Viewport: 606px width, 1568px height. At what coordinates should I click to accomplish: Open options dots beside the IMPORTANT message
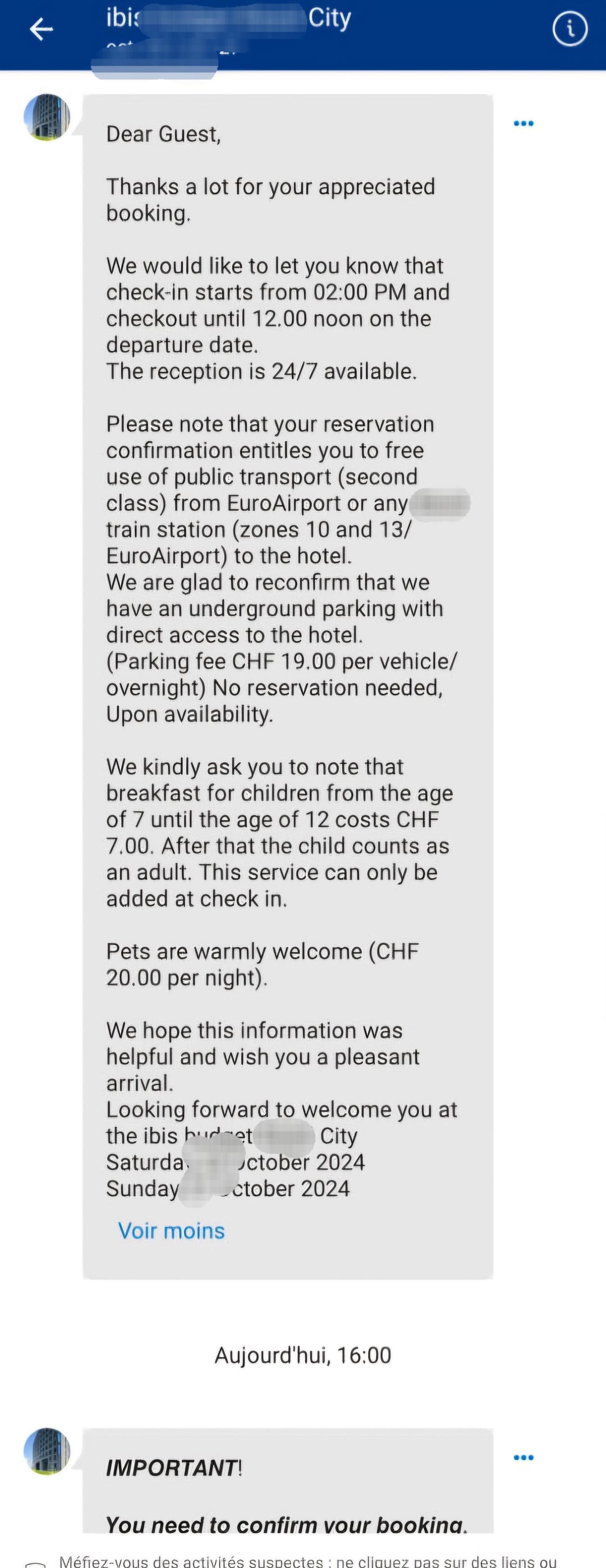(523, 1458)
